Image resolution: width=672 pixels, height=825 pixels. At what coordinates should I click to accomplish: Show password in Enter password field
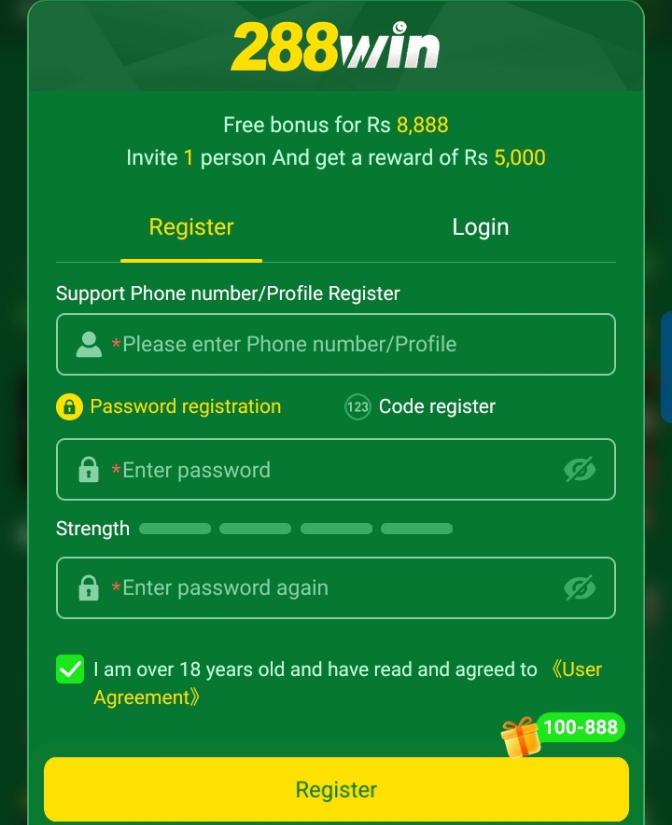[579, 470]
